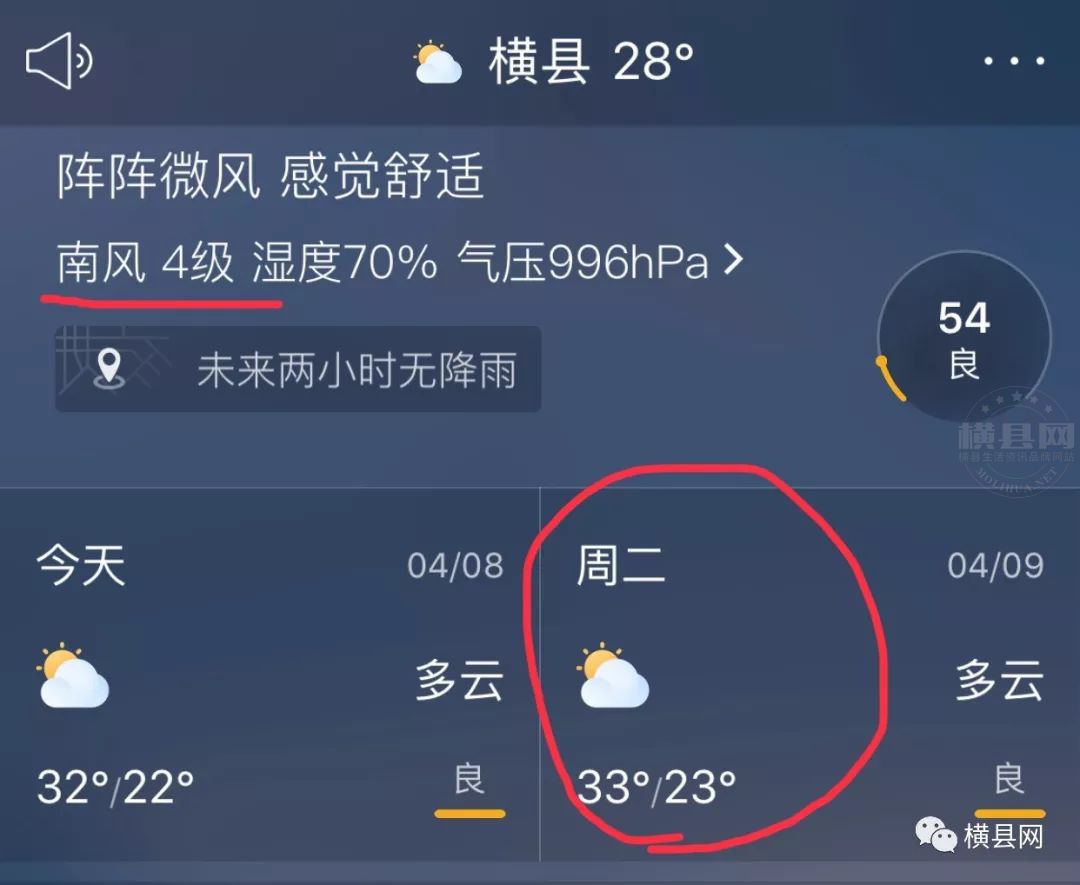
Task: Open 周二 04/09 forecast card
Action: (x=810, y=675)
